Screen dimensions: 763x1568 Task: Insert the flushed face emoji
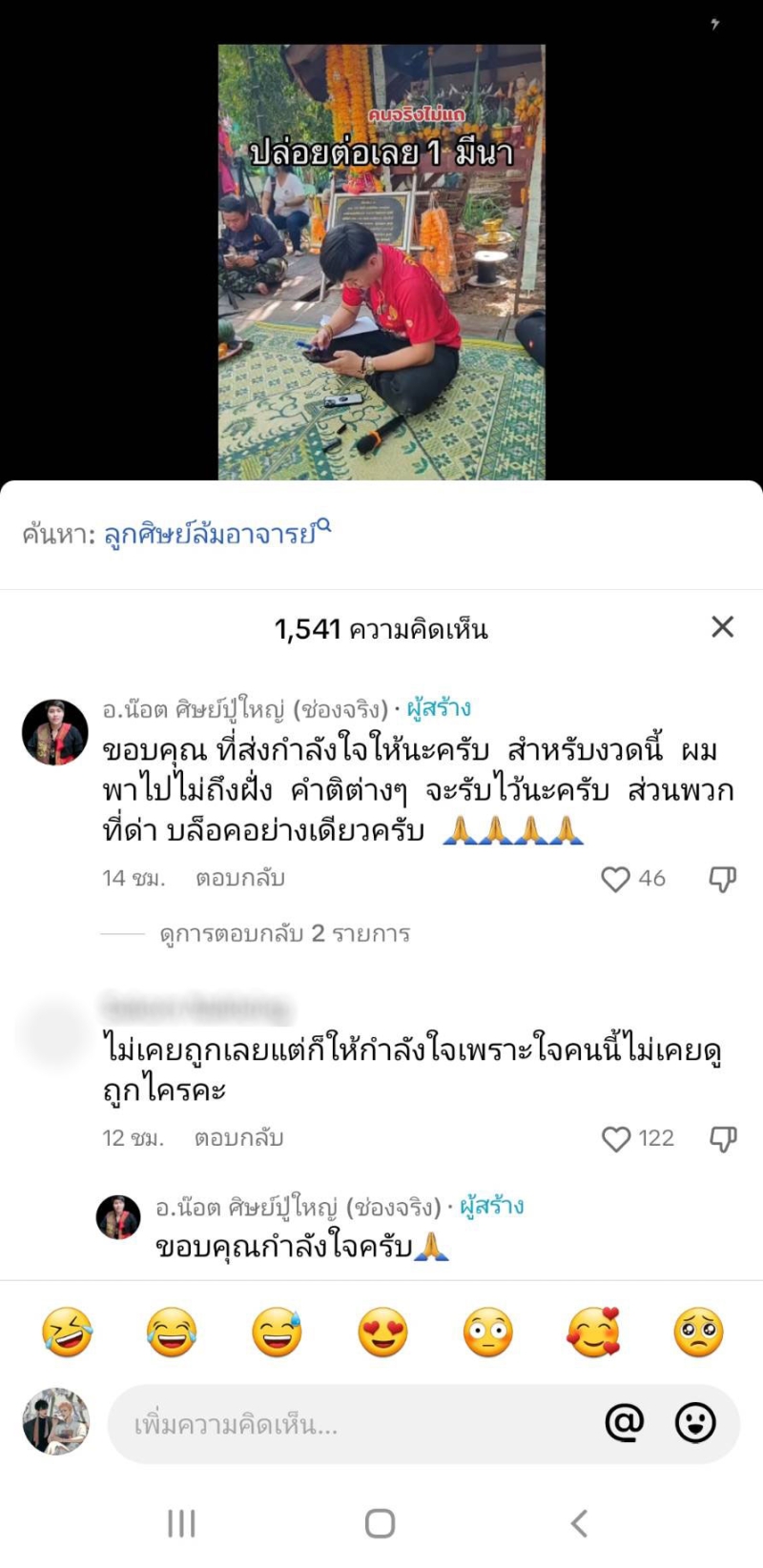(488, 1332)
